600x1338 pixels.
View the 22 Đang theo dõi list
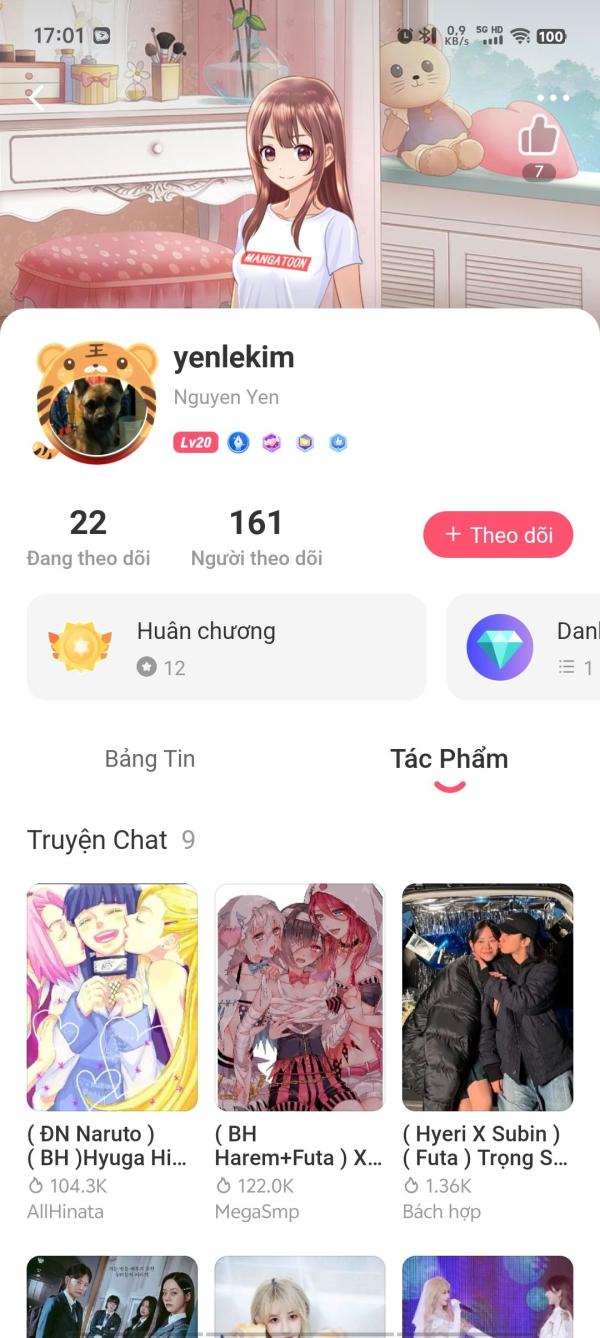pyautogui.click(x=88, y=538)
